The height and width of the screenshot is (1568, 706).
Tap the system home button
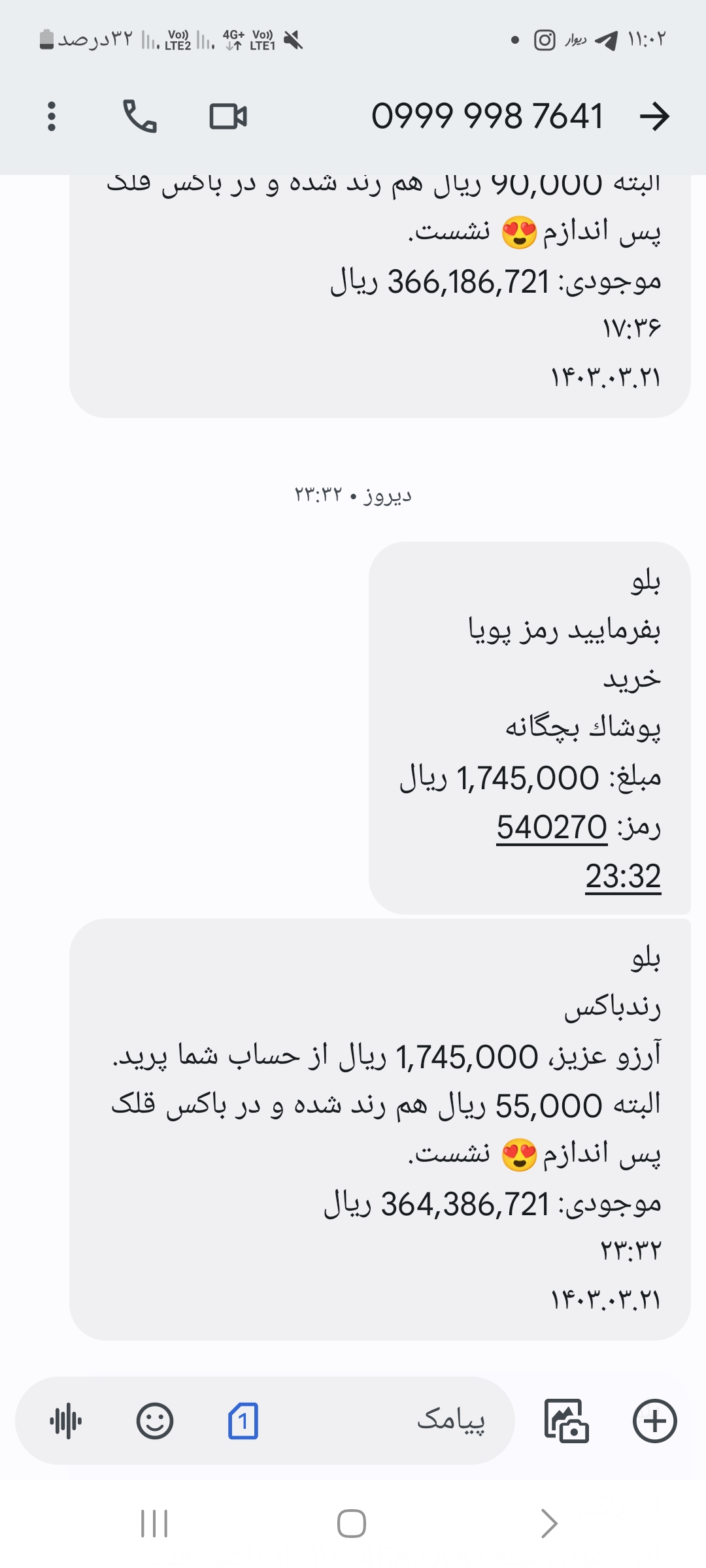pyautogui.click(x=352, y=1524)
